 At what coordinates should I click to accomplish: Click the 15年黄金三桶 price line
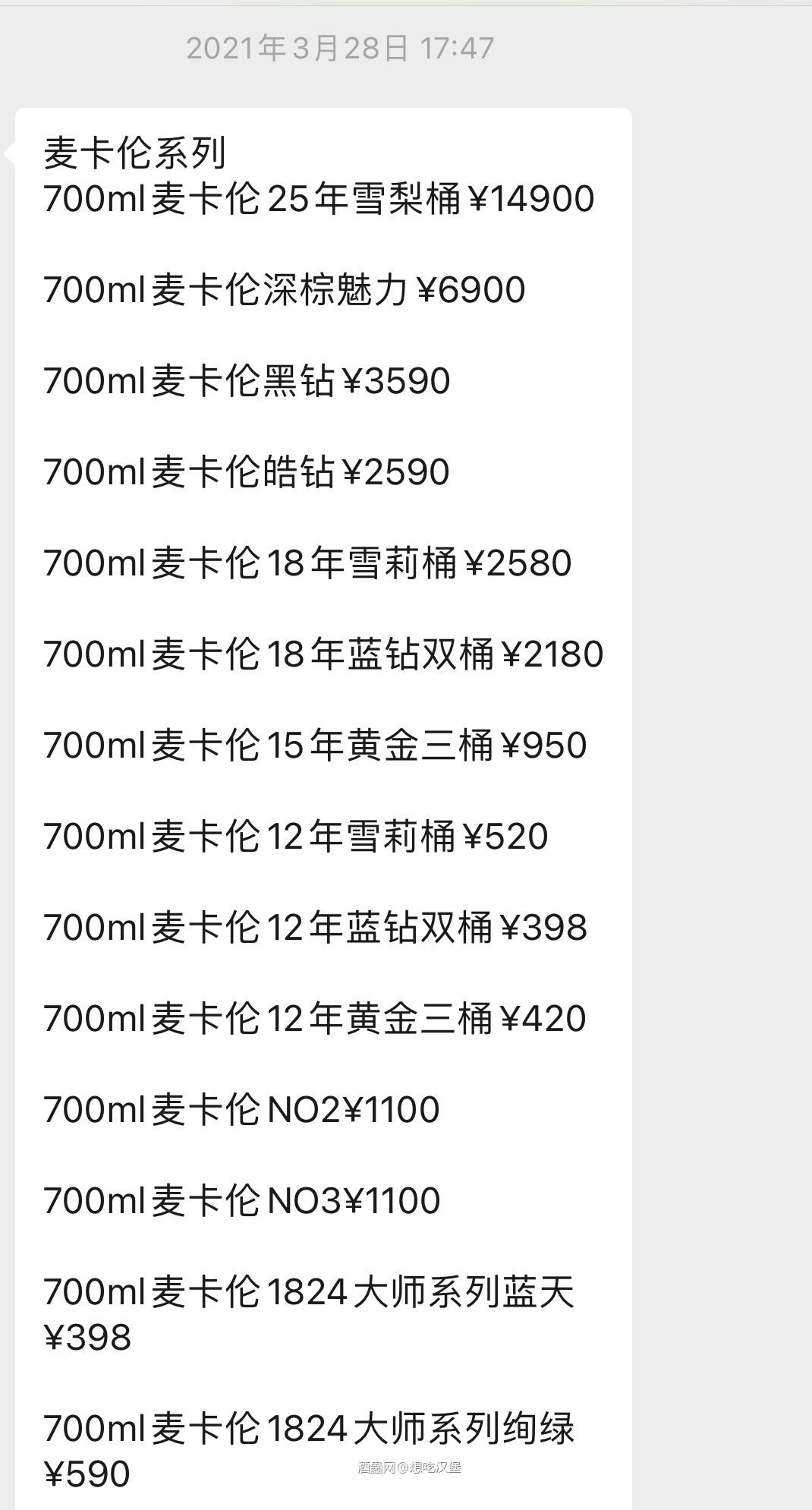pyautogui.click(x=315, y=744)
